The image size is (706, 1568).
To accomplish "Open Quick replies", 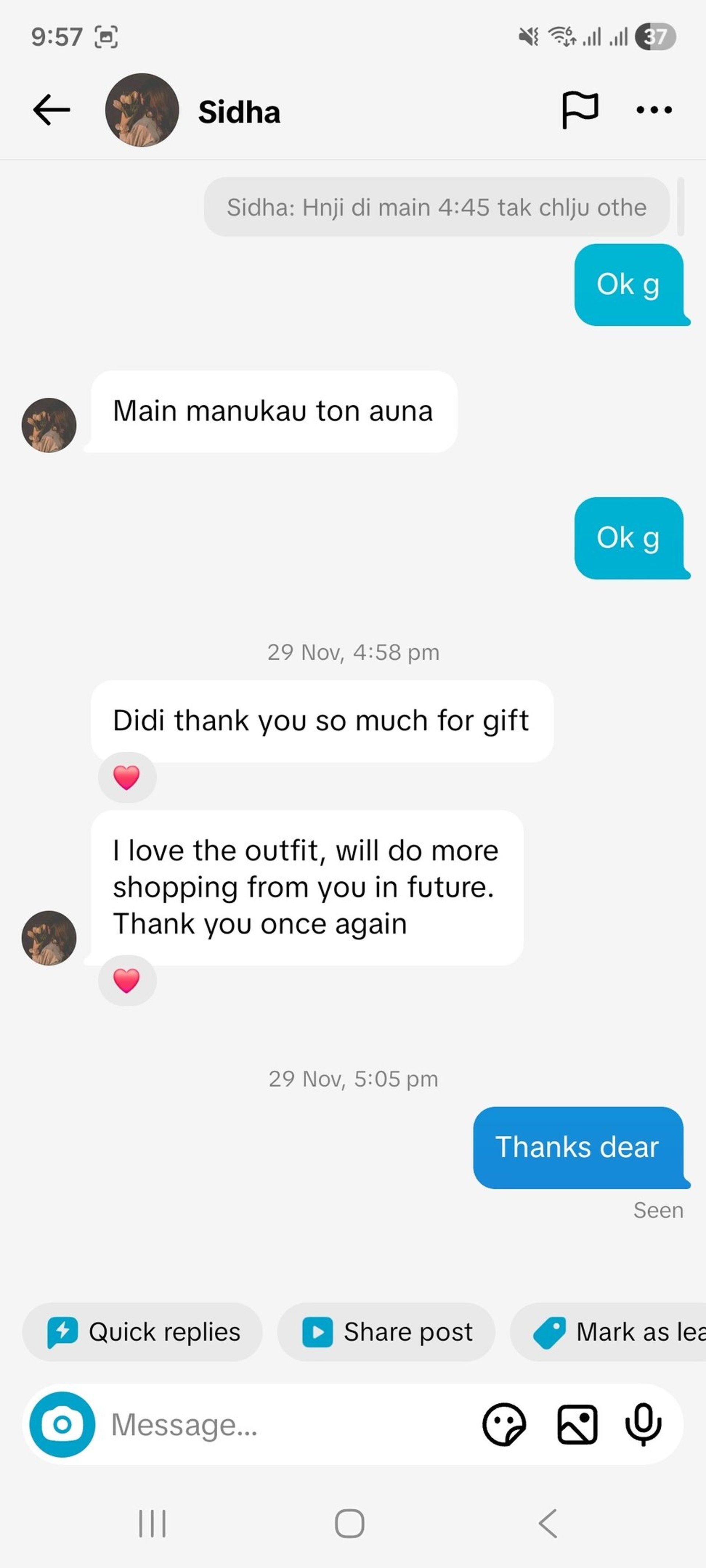I will click(143, 1332).
